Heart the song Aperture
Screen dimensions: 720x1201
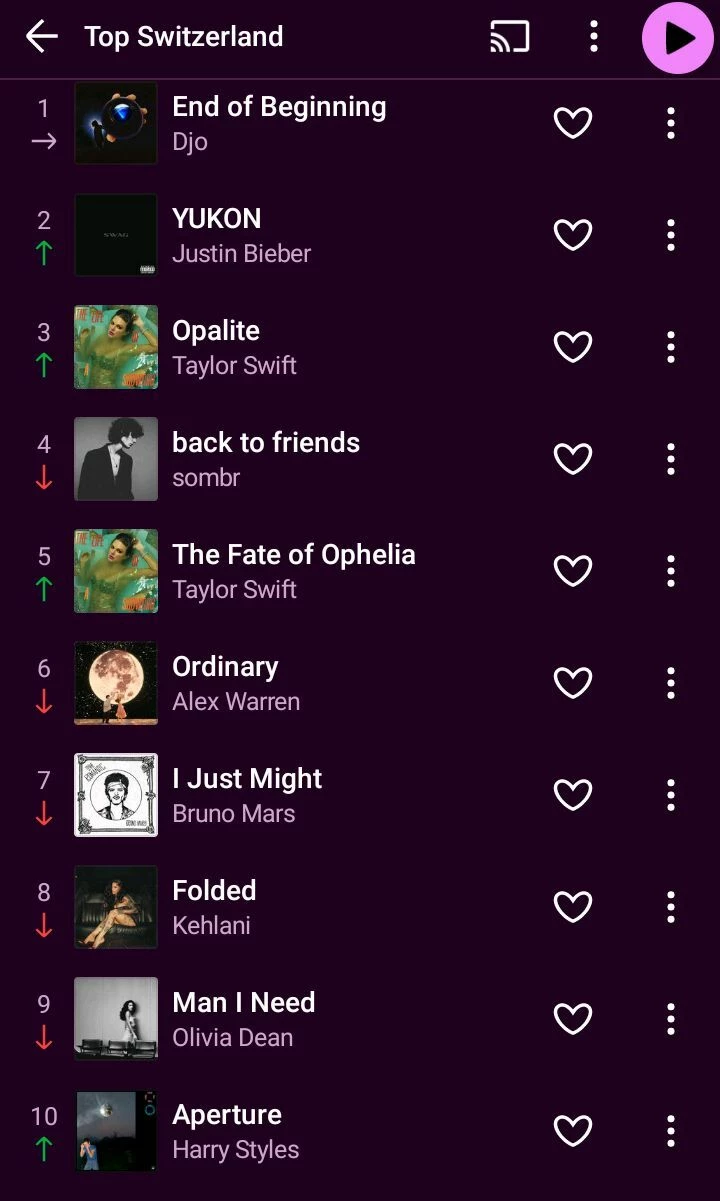(x=573, y=1131)
